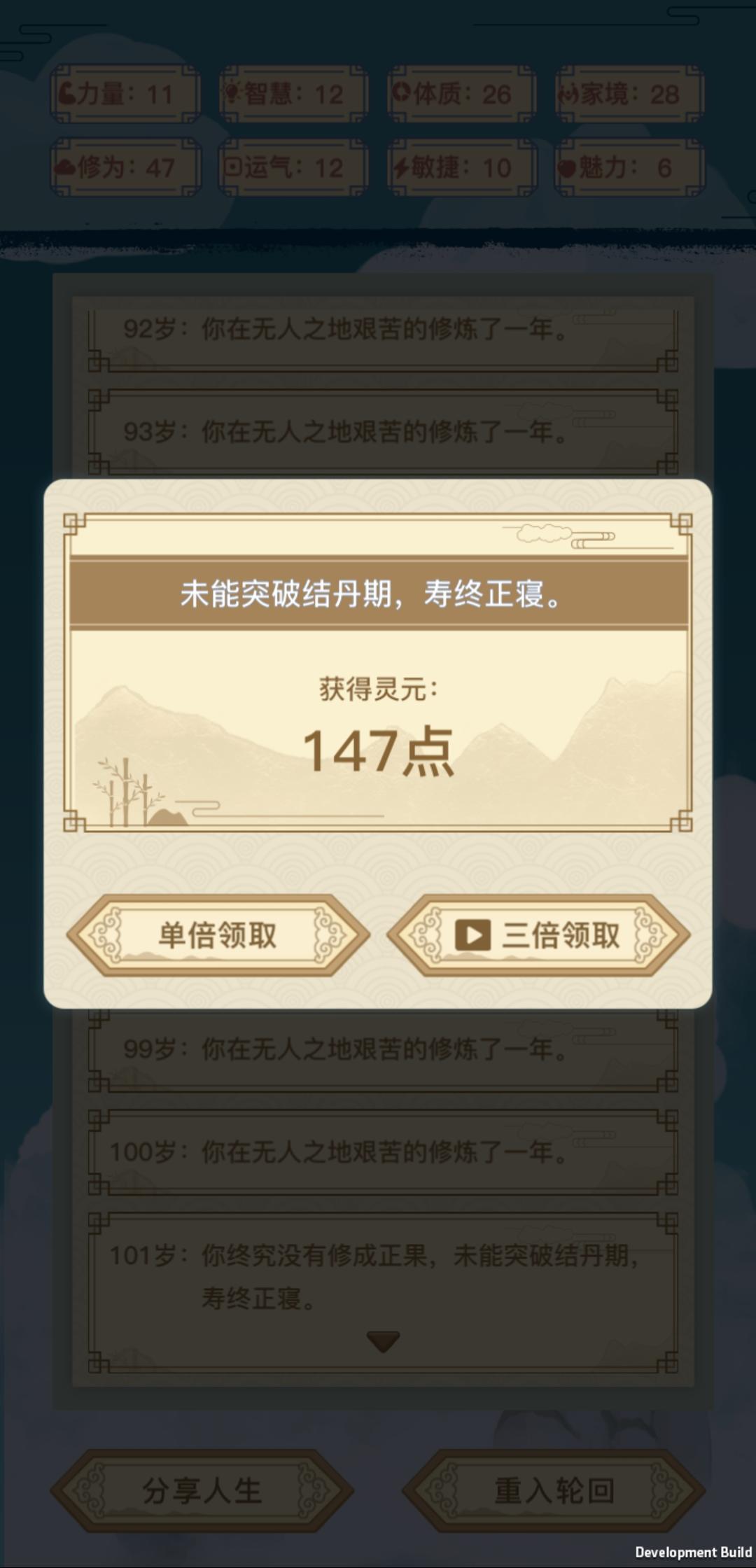This screenshot has height=1568, width=756.
Task: Click the 147点 spirit reward display
Action: pyautogui.click(x=378, y=752)
